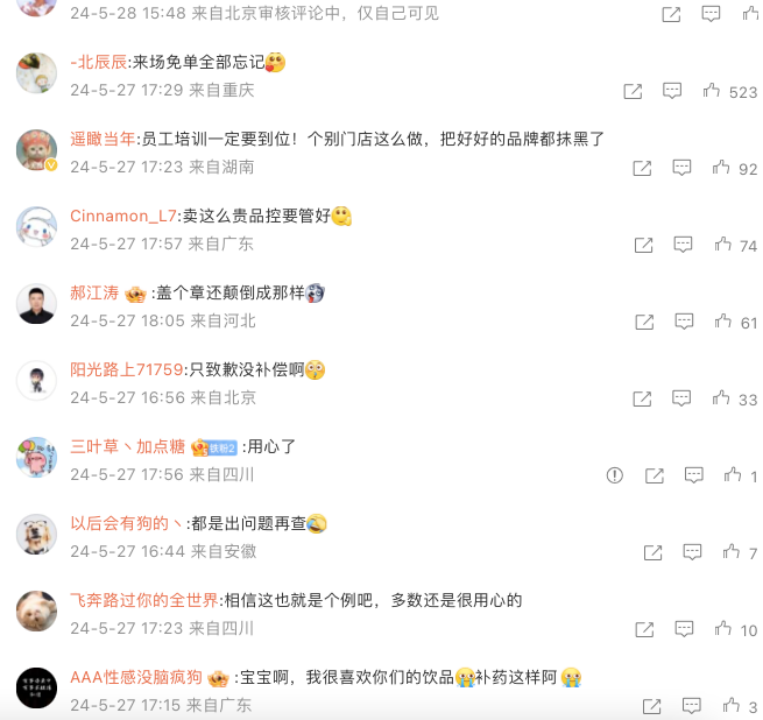Share the comment from 逞瞰当年
The image size is (763, 720).
[x=642, y=168]
